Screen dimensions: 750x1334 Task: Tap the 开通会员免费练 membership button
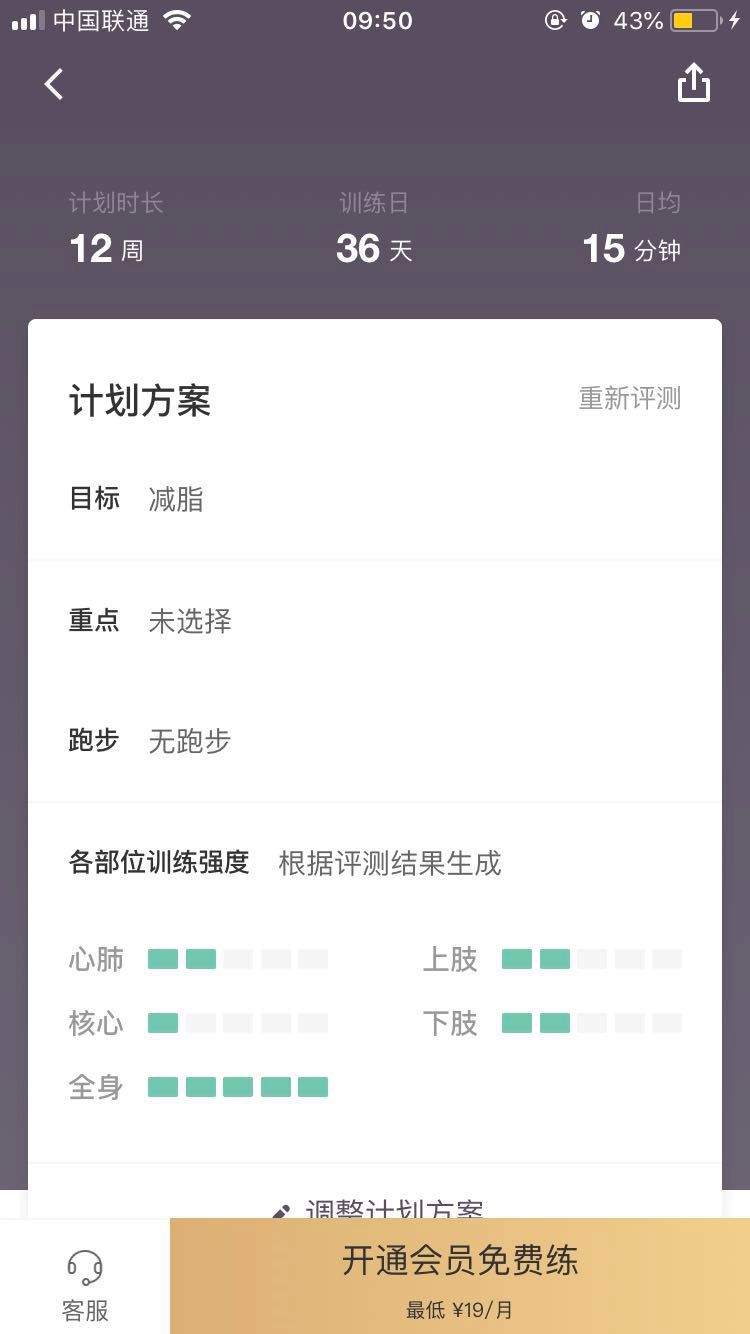(460, 1262)
